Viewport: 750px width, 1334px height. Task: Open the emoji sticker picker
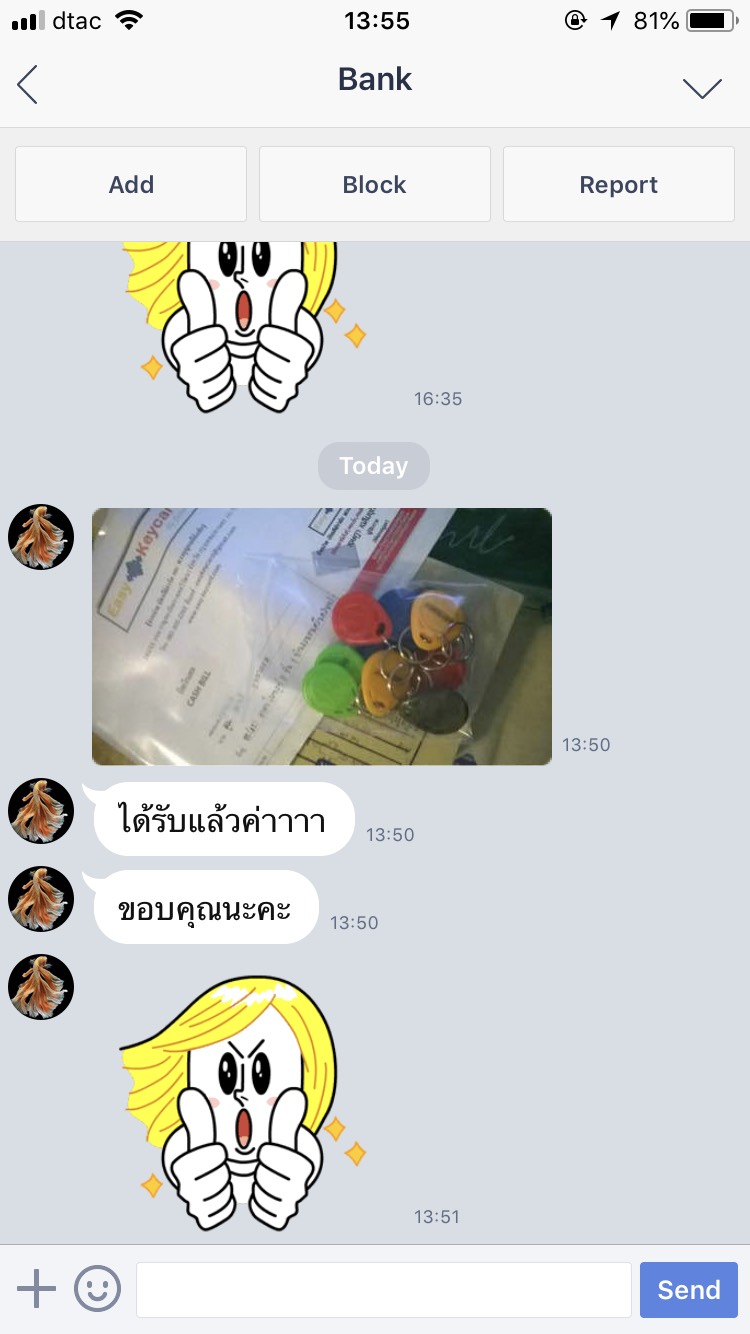point(97,1289)
